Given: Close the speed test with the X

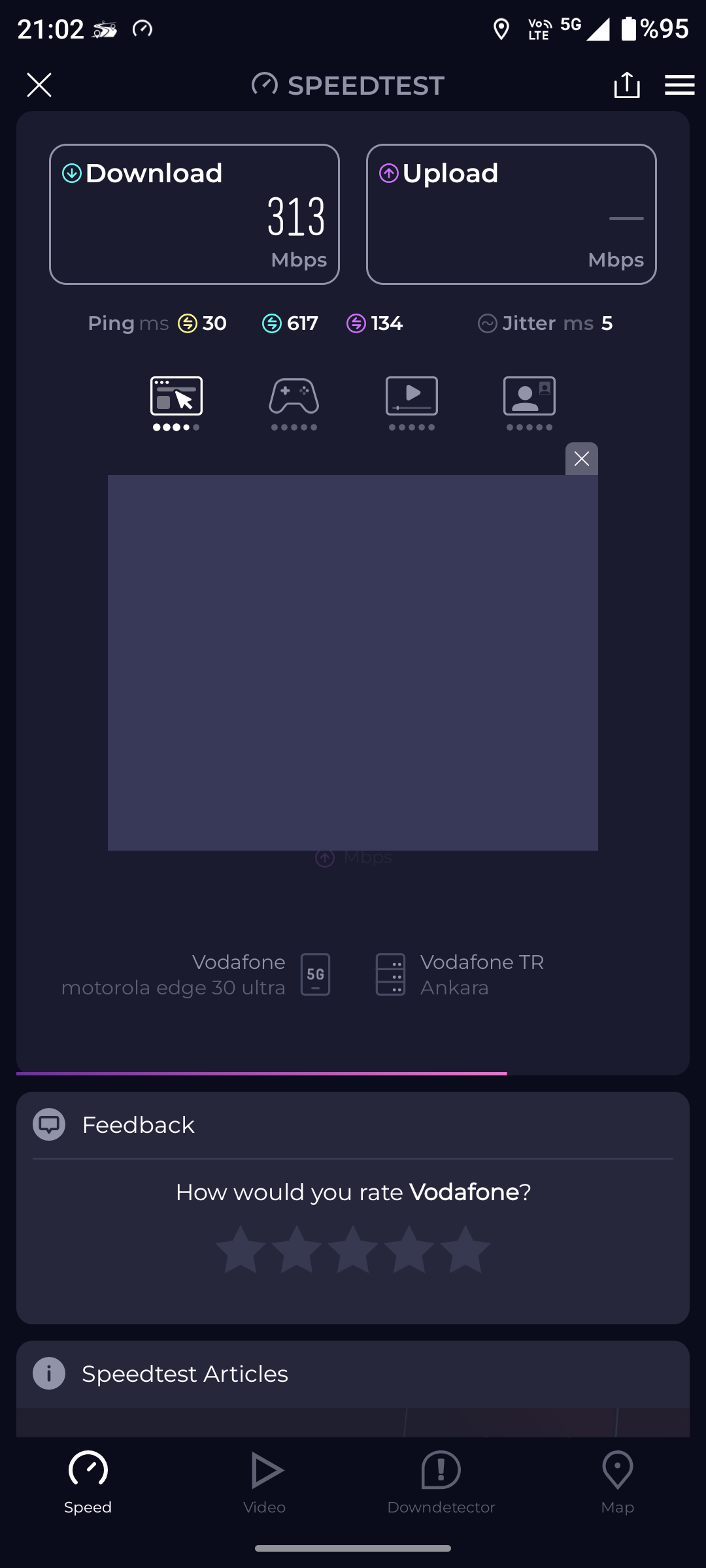Looking at the screenshot, I should tap(39, 85).
